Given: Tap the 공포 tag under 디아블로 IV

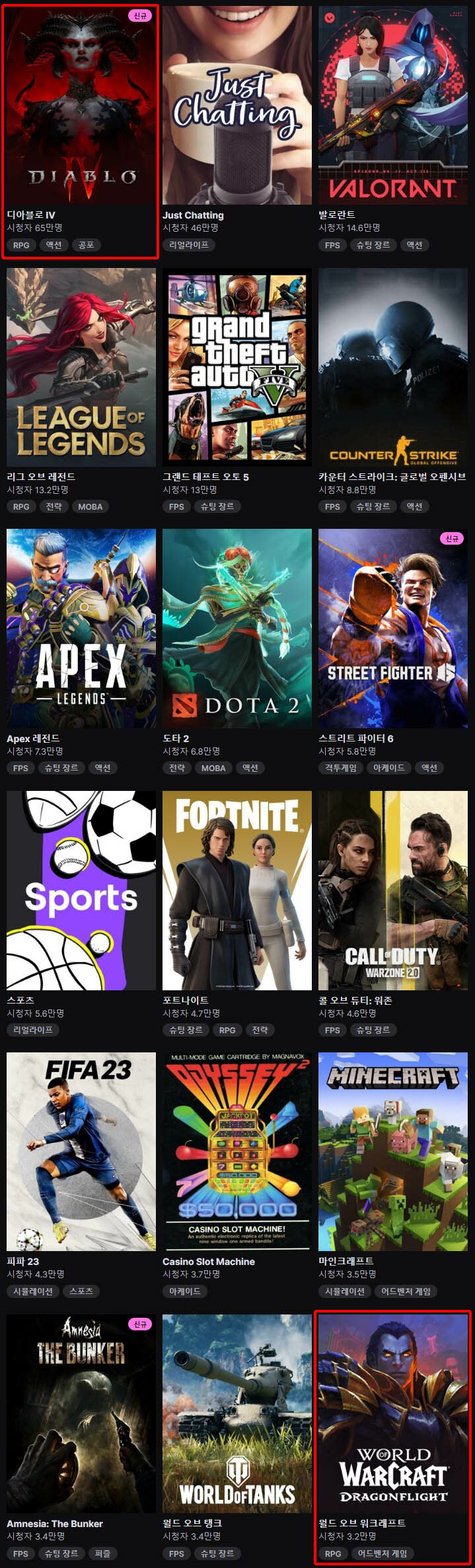Looking at the screenshot, I should tap(86, 245).
